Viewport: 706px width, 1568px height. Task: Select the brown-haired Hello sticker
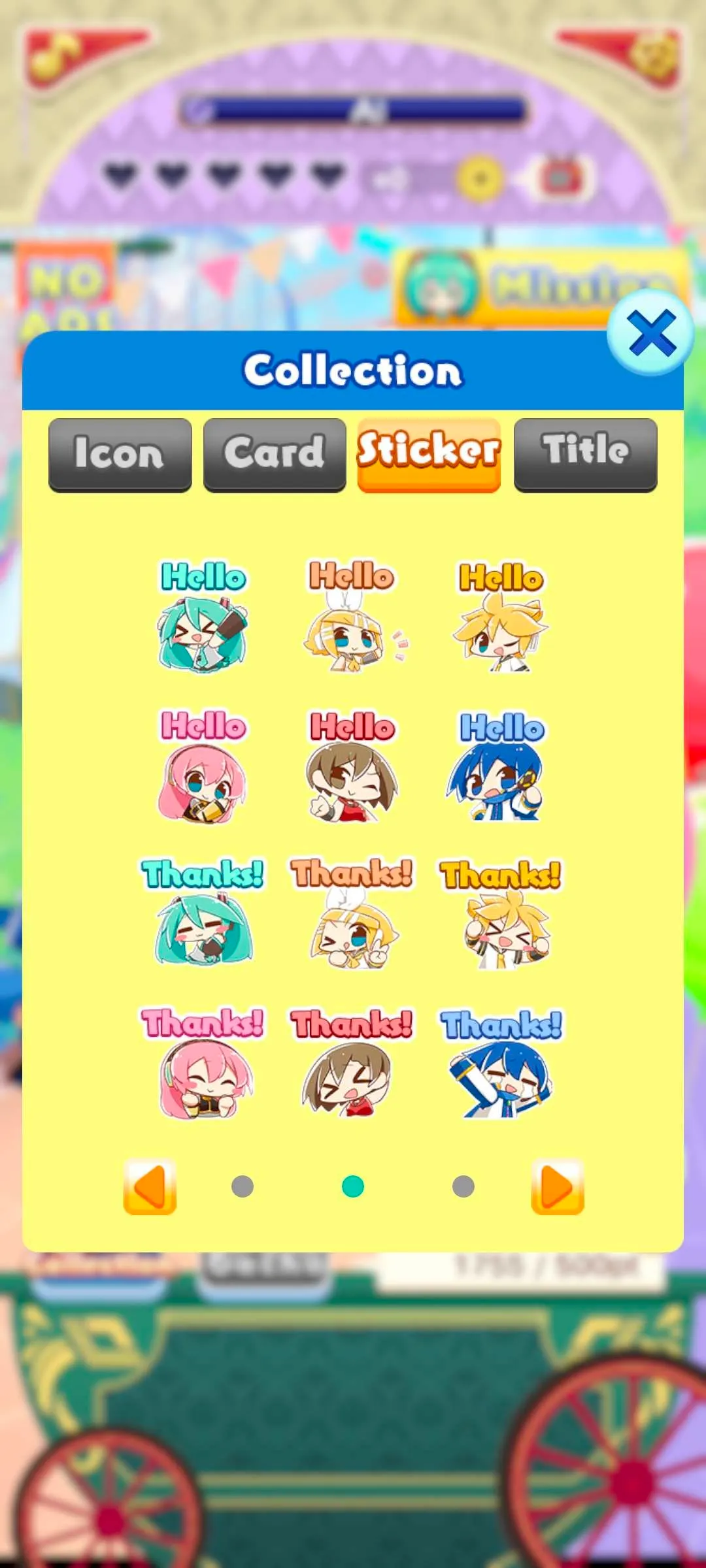tap(352, 766)
